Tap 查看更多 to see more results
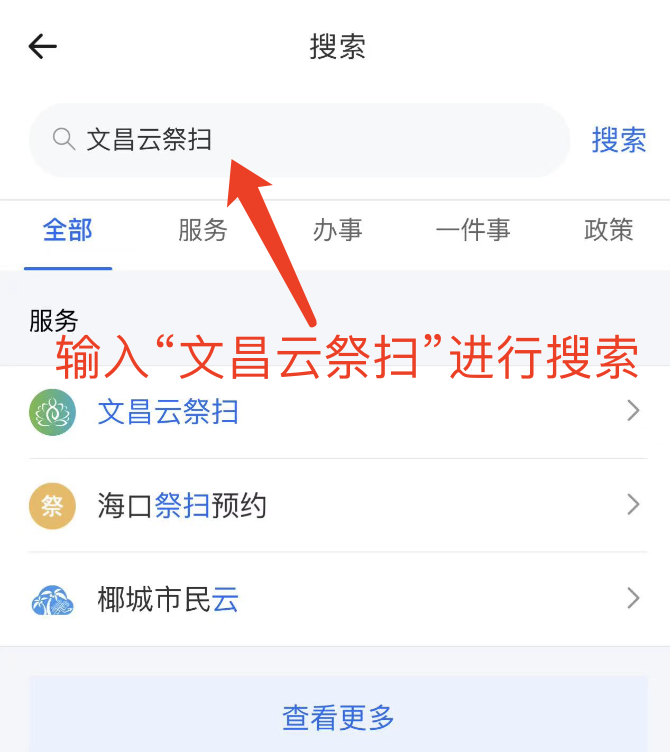 [338, 717]
